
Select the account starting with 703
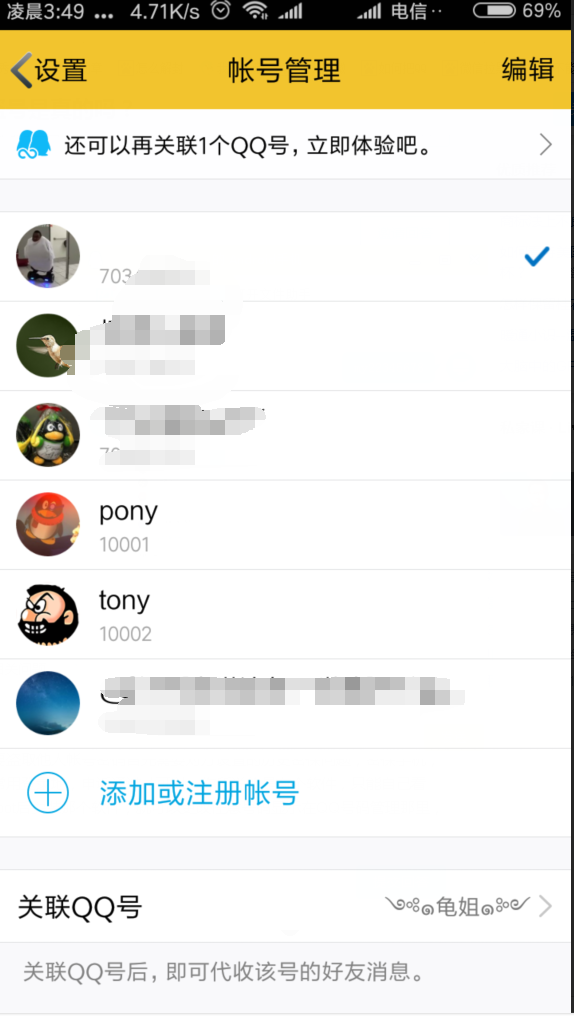(285, 256)
